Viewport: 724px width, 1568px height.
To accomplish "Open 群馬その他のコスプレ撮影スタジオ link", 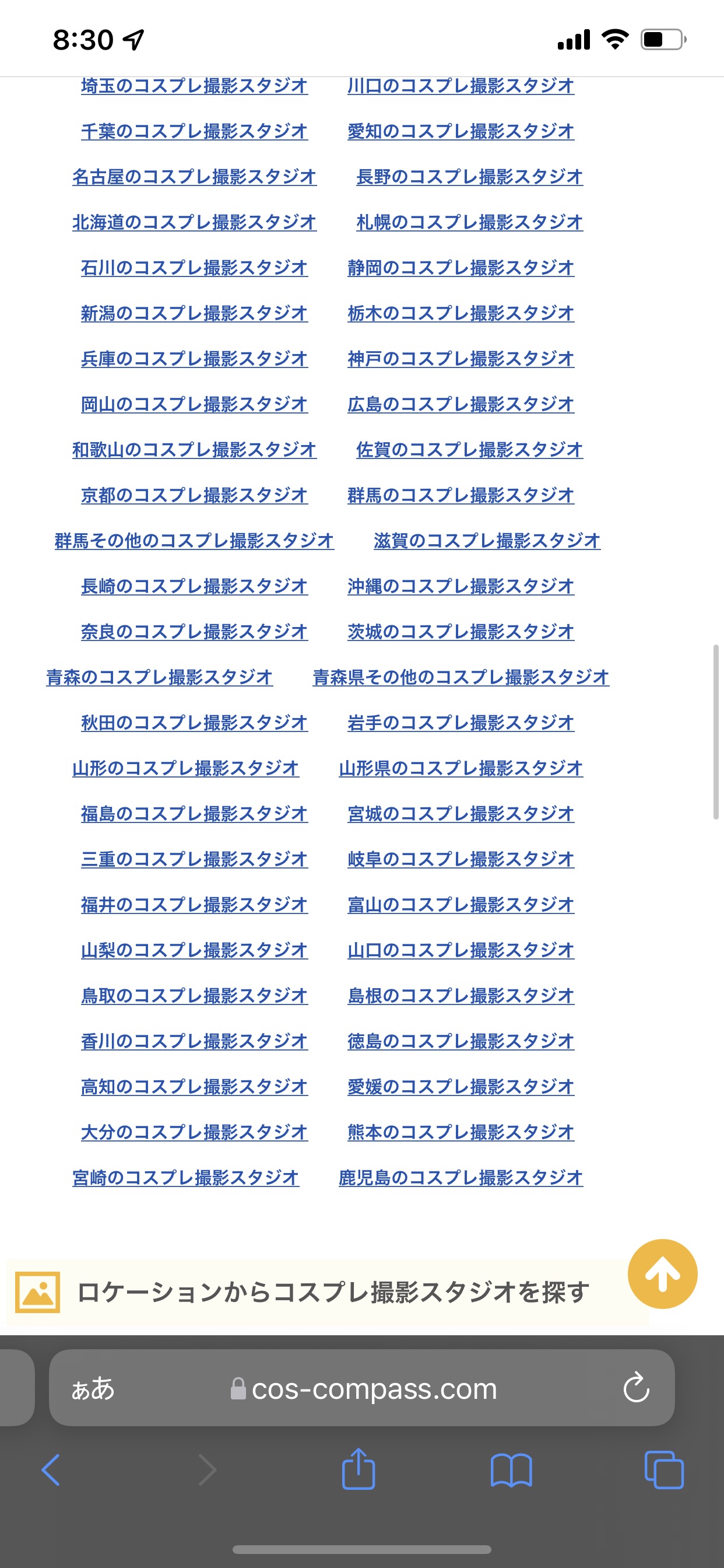I will (195, 541).
